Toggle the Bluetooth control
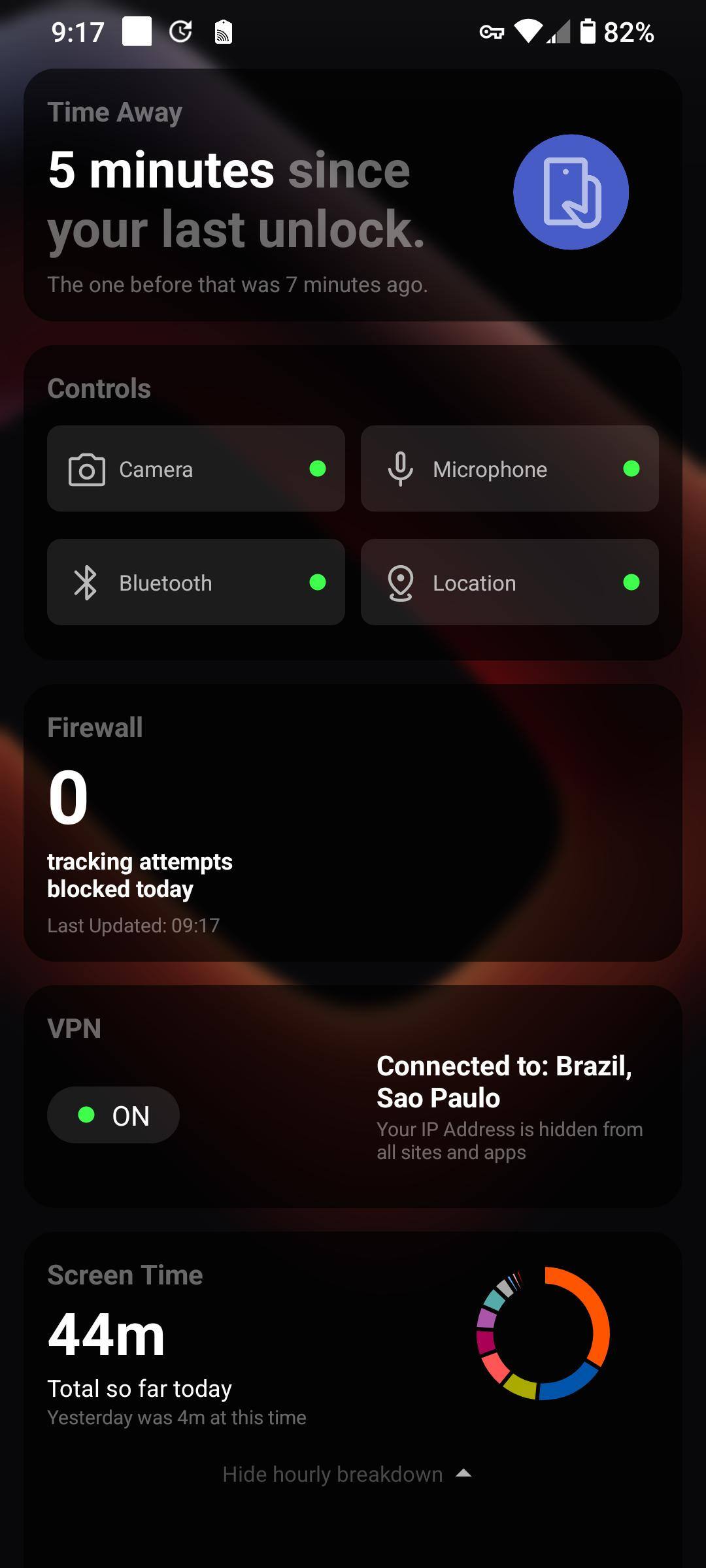The height and width of the screenshot is (1568, 706). [x=195, y=582]
